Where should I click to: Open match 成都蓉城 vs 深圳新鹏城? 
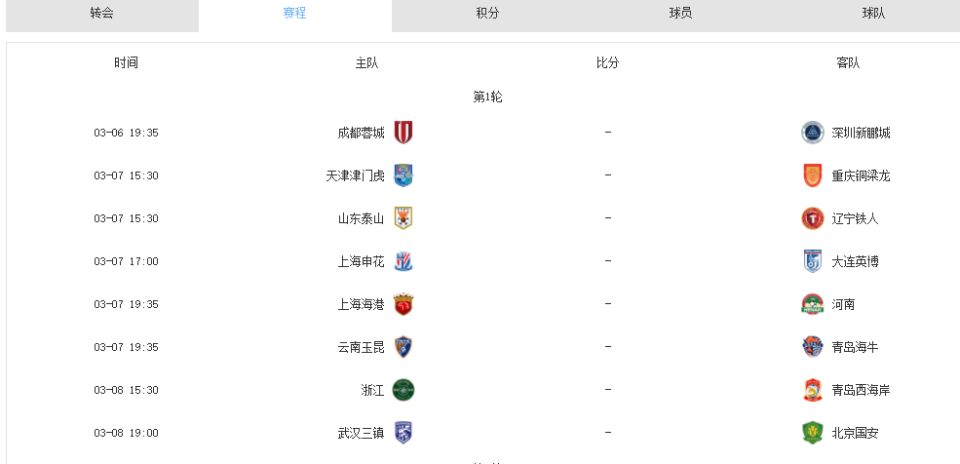coord(607,133)
